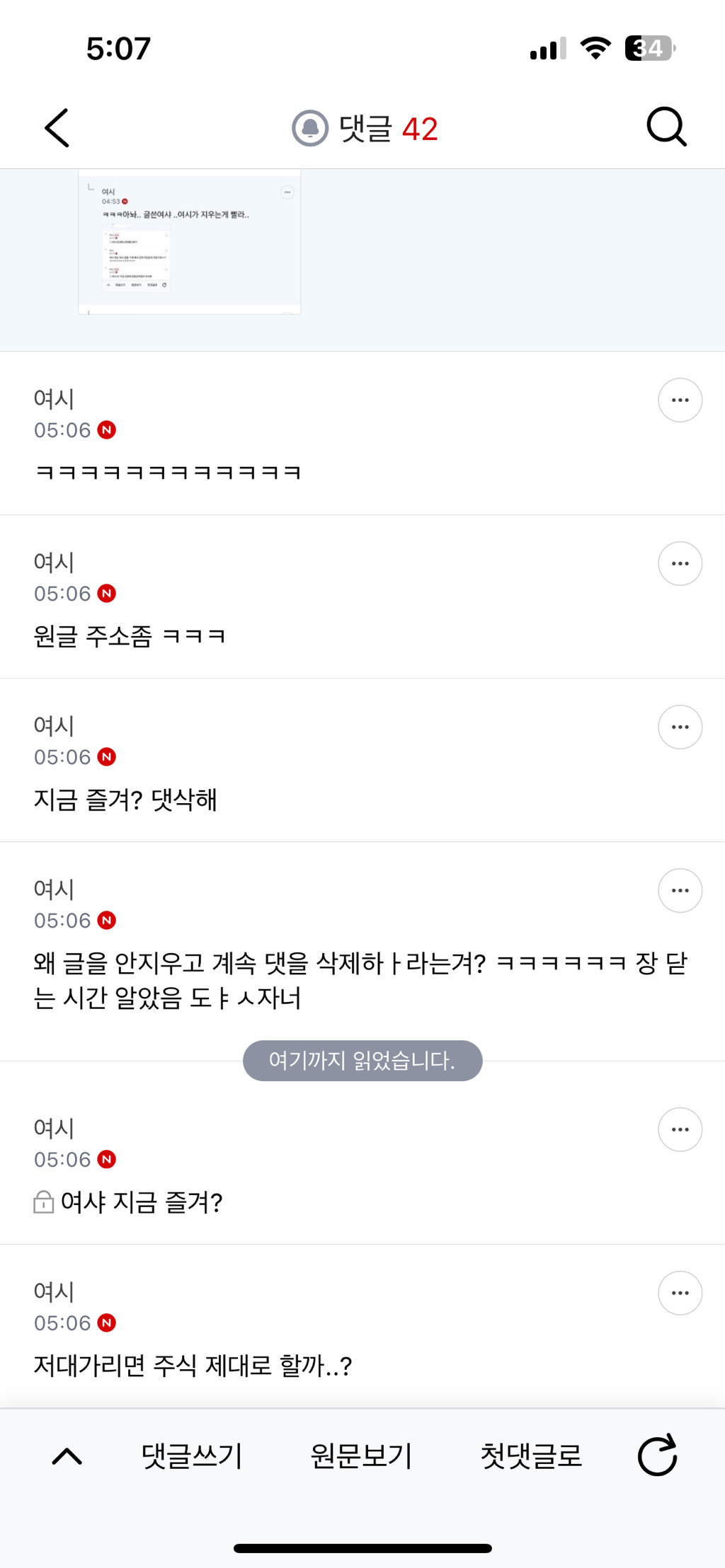Tap the up chevron in the bottom bar
This screenshot has width=725, height=1568.
[x=67, y=1456]
